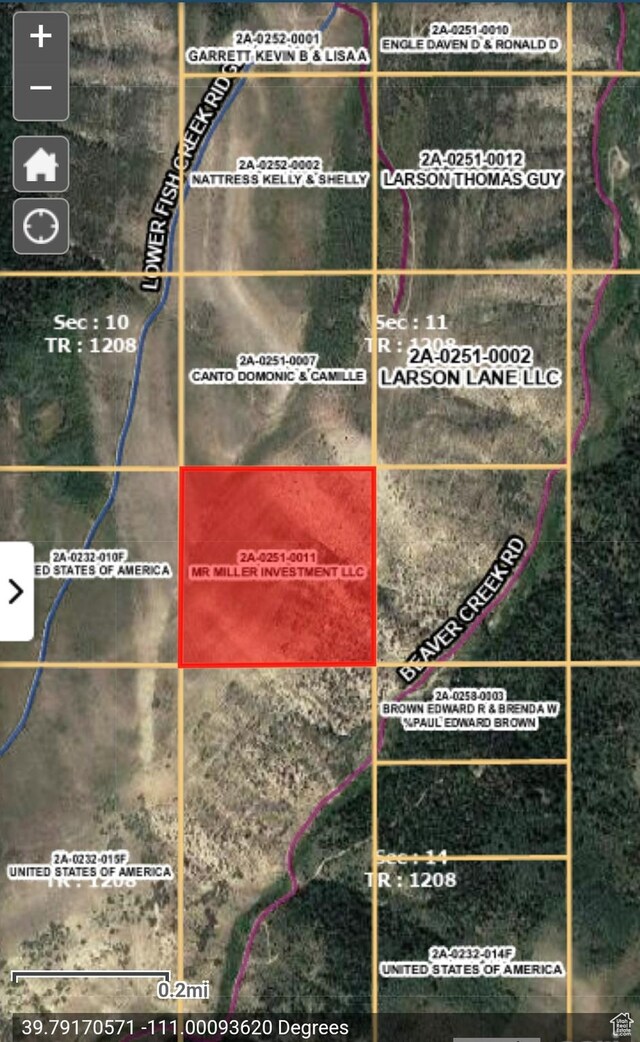Screen dimensions: 640x1042
Task: Select the CANTO DOMONIC & CAMILLE parcel
Action: (278, 369)
